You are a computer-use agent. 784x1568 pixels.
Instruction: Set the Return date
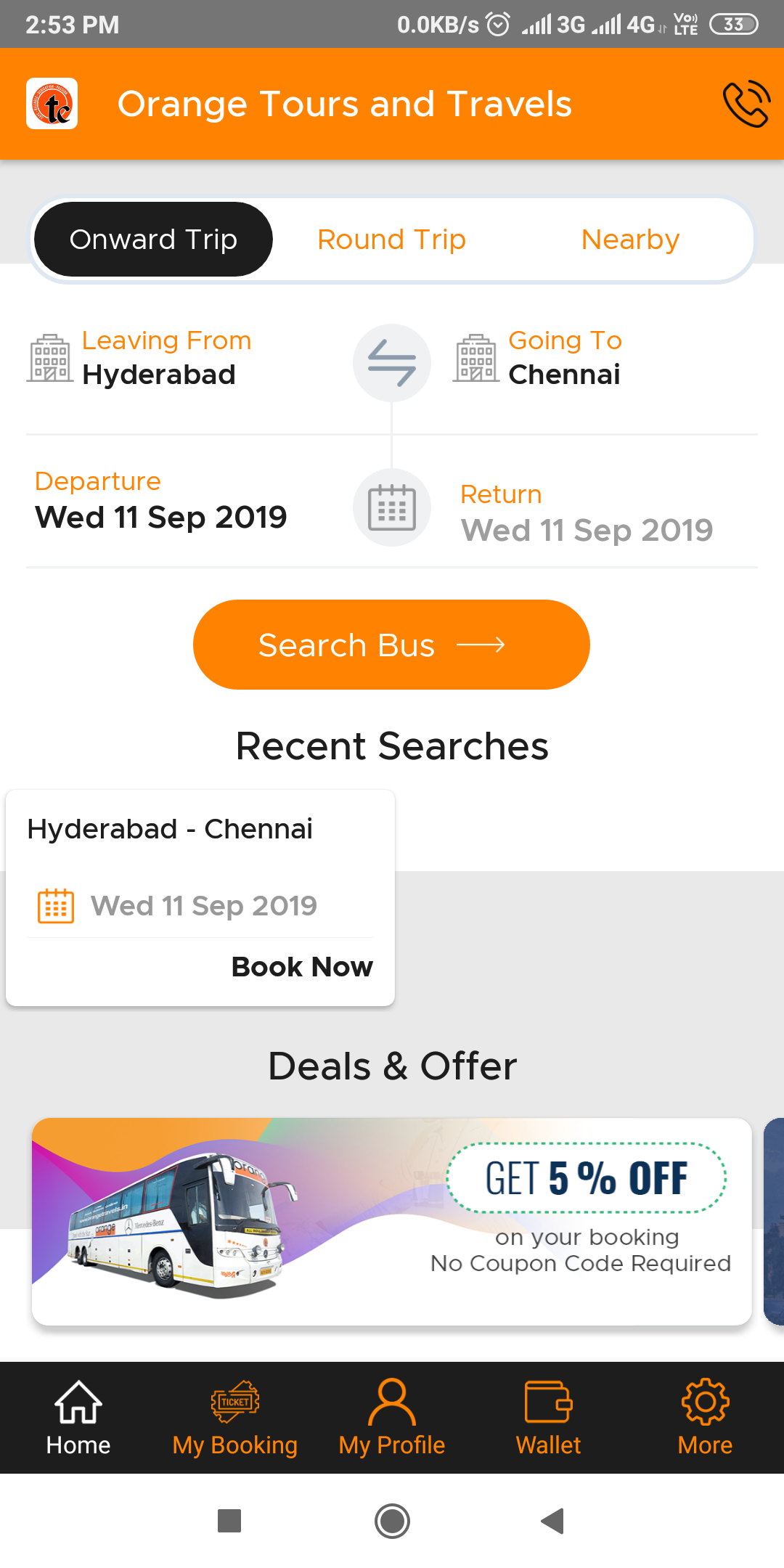tap(587, 529)
